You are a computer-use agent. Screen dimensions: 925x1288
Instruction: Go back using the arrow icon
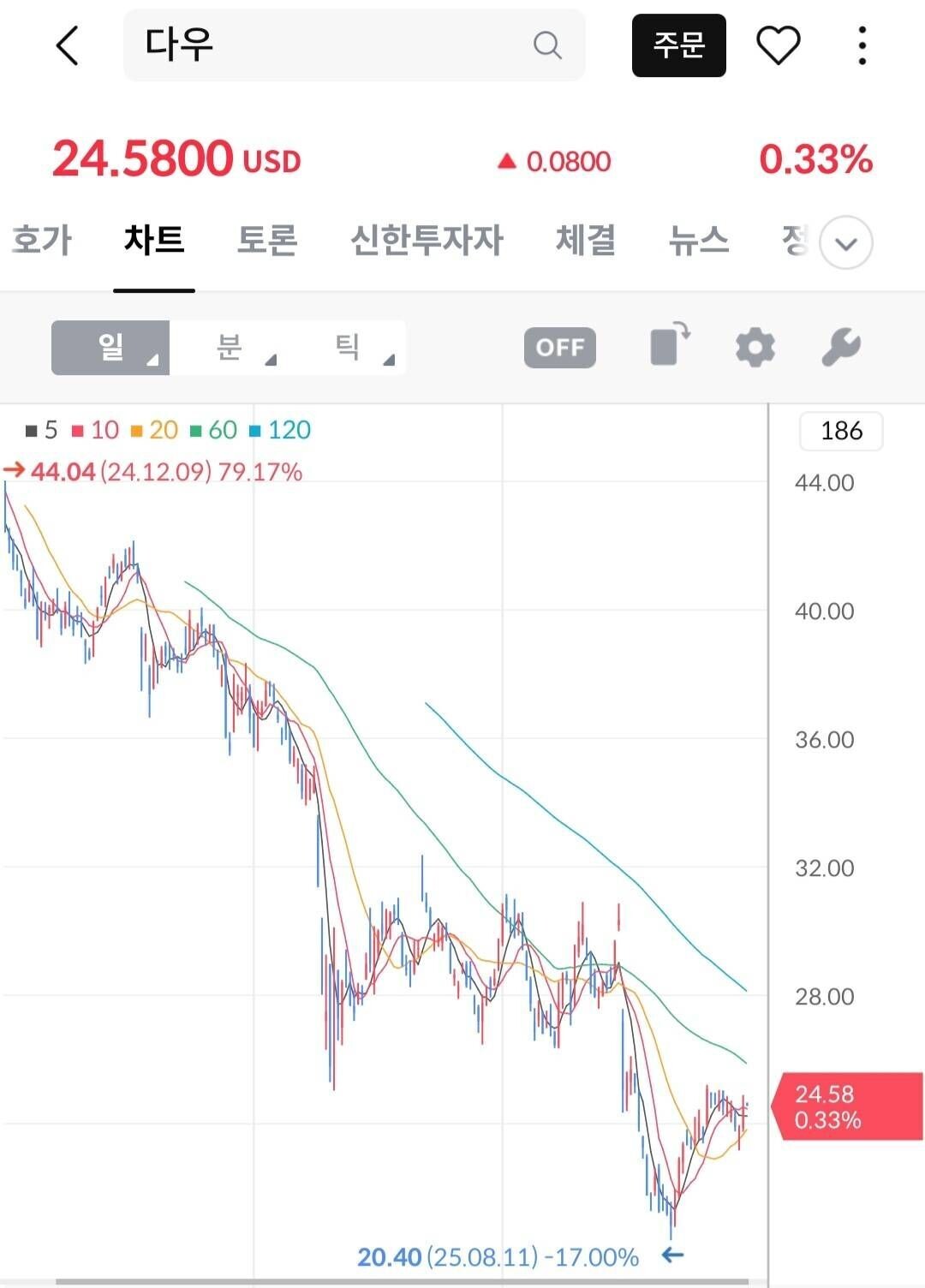(x=69, y=45)
